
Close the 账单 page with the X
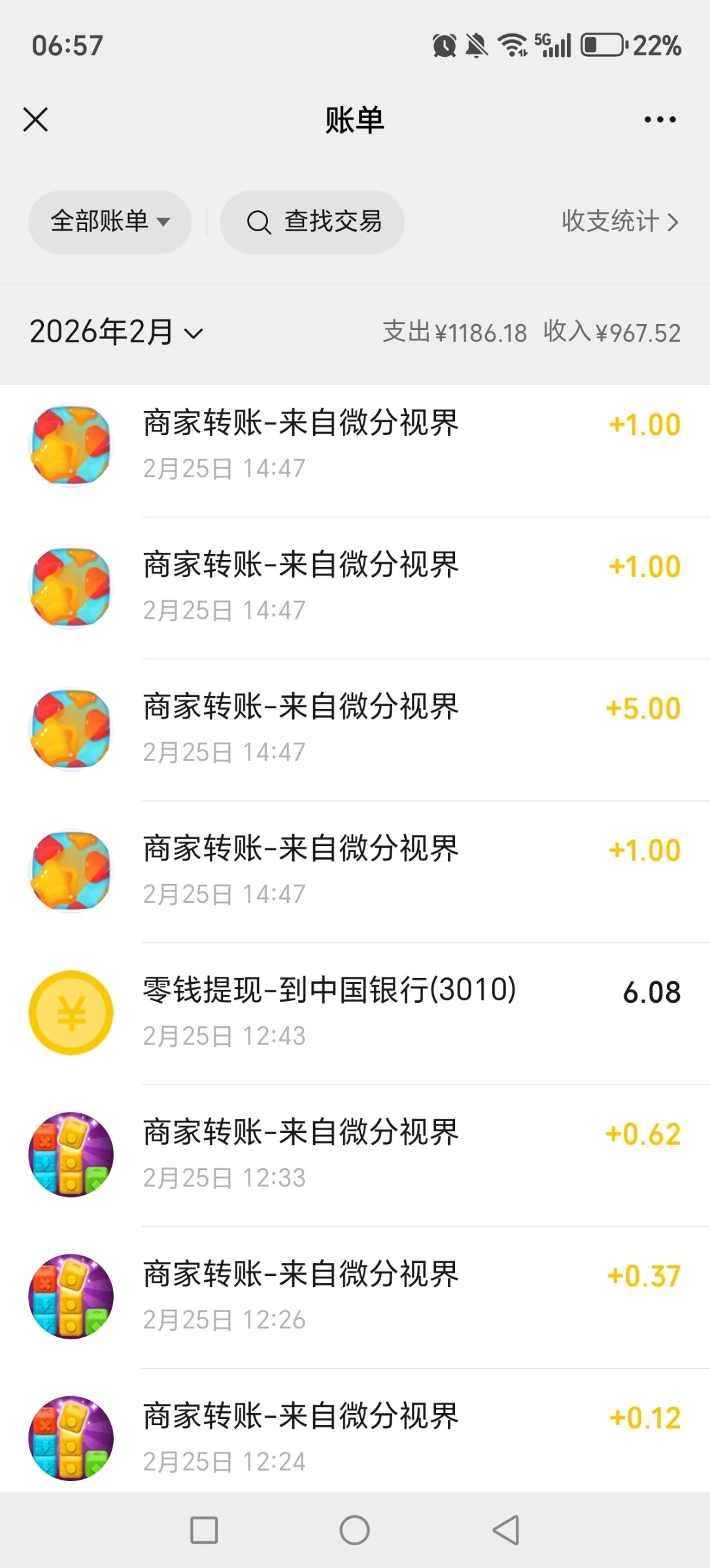point(36,120)
